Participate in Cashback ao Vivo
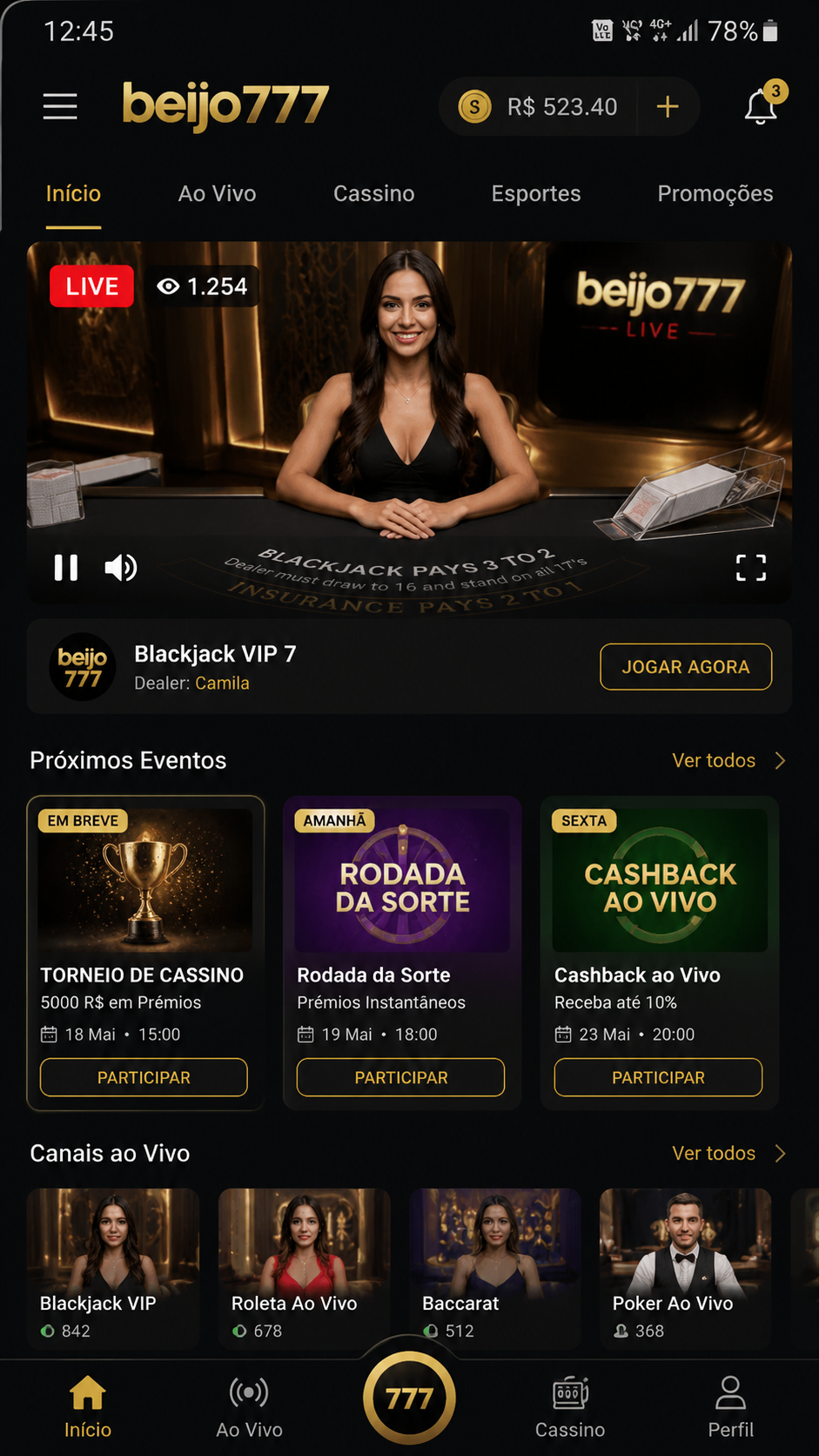The image size is (819, 1456). [658, 1077]
